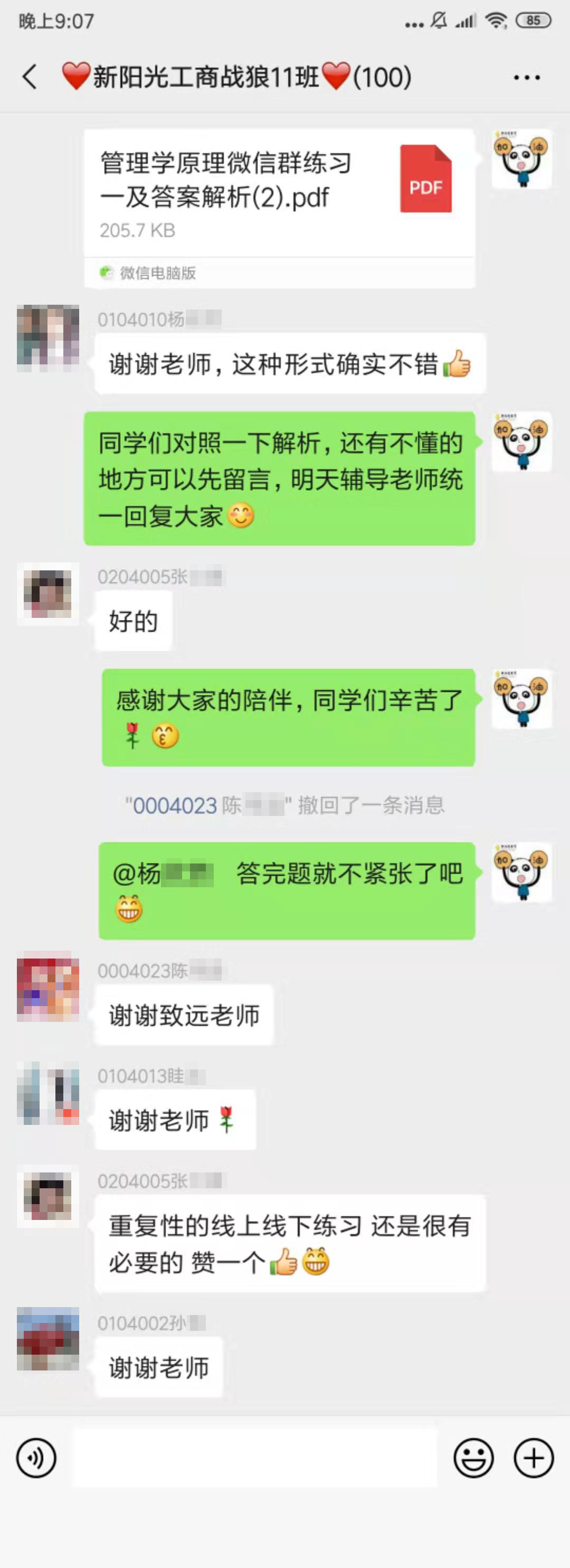The width and height of the screenshot is (570, 1568).
Task: Go back from the group chat
Action: [x=29, y=77]
